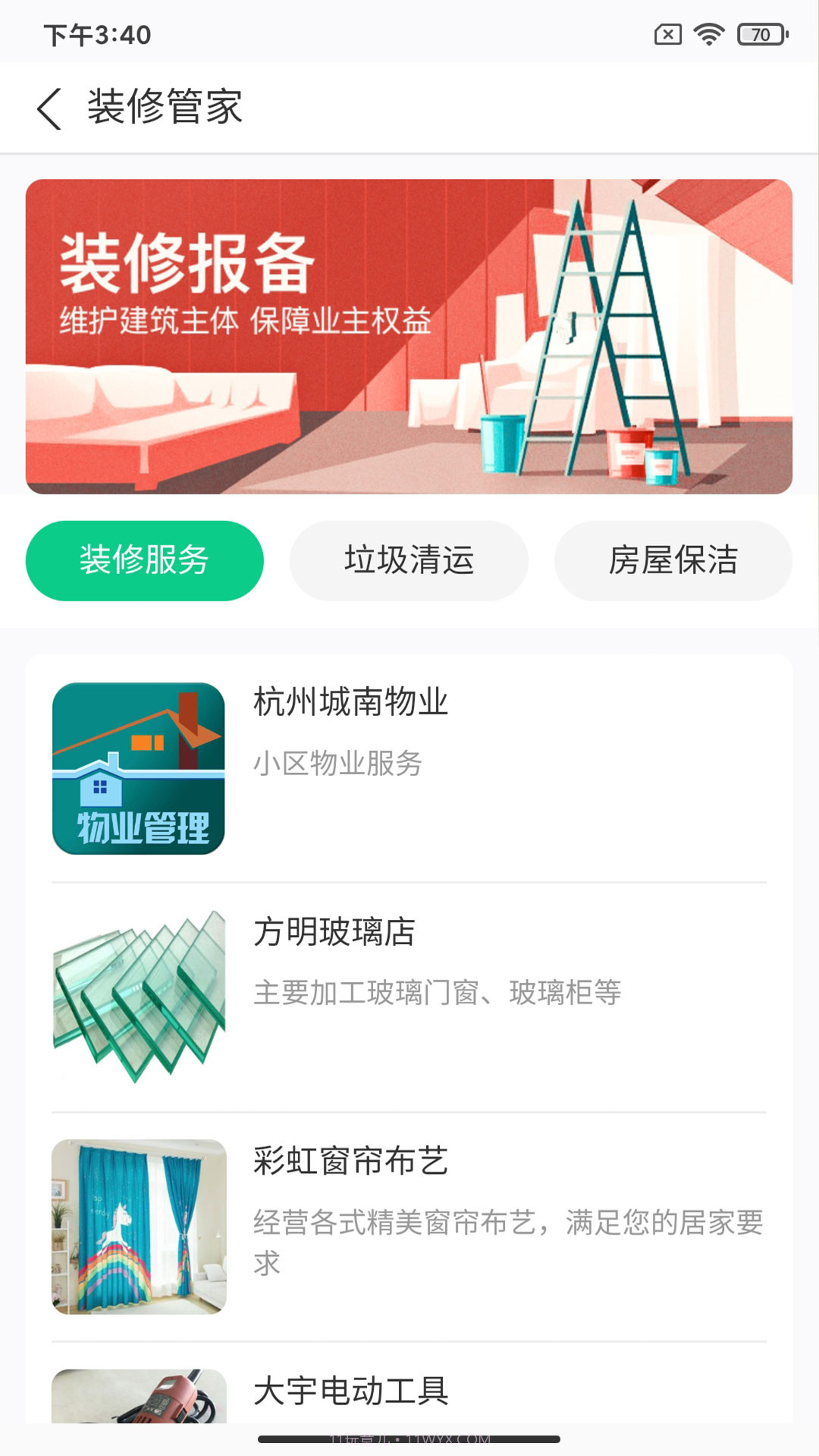The image size is (819, 1456).
Task: Tap the Wi-Fi icon in the status bar
Action: coord(710,33)
